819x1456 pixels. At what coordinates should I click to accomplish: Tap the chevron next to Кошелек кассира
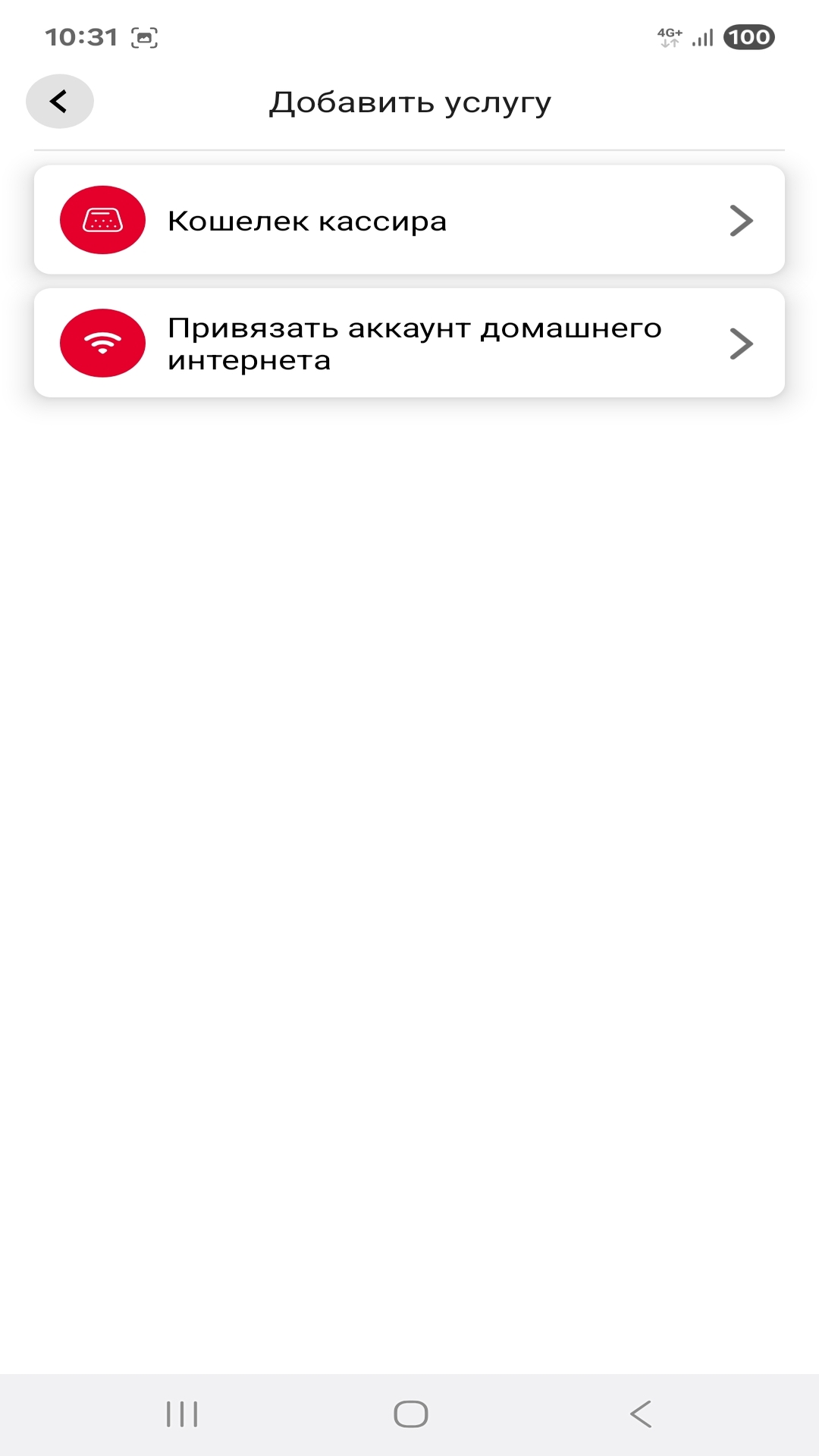click(x=742, y=221)
